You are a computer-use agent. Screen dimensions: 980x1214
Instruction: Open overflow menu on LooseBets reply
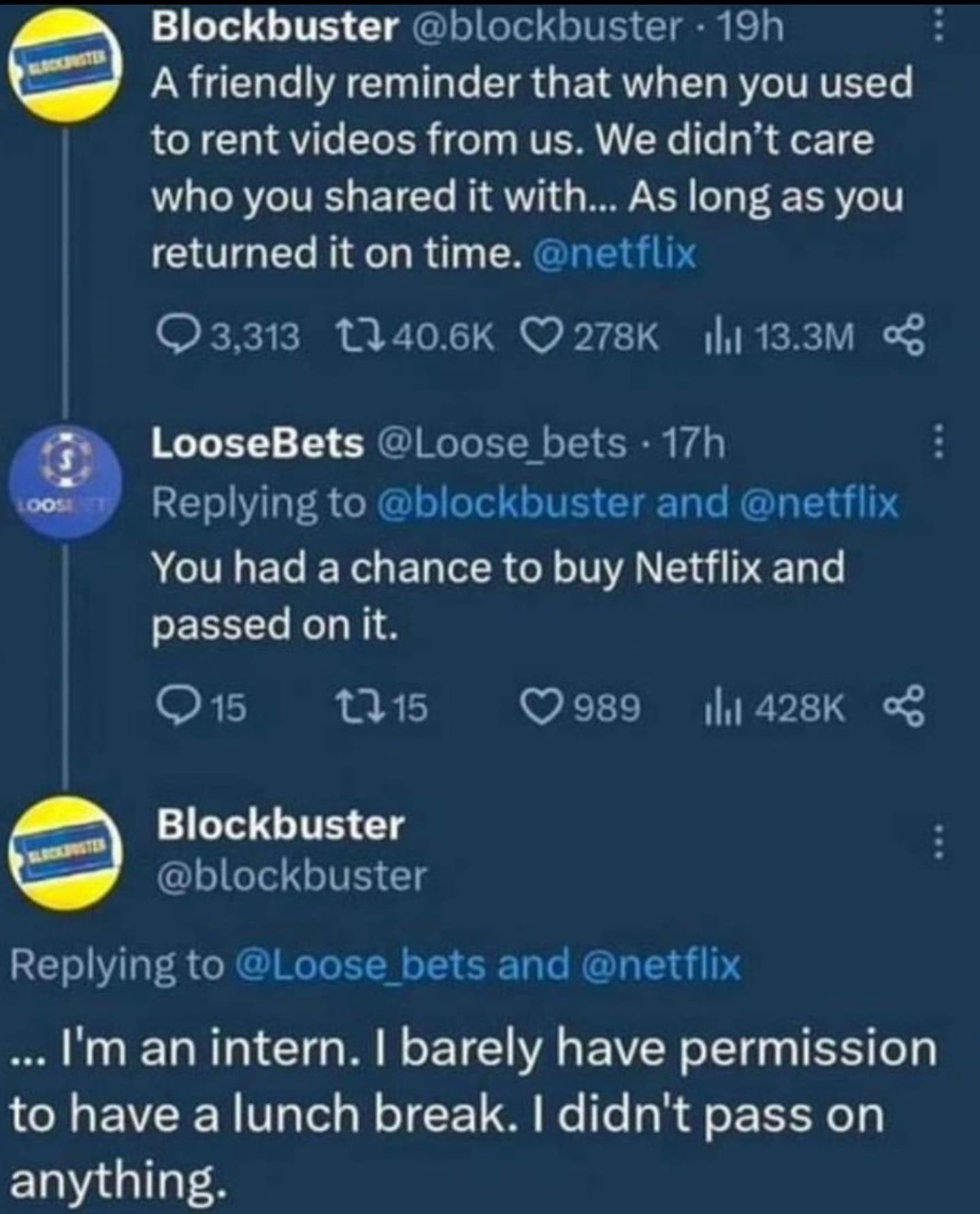[x=938, y=443]
